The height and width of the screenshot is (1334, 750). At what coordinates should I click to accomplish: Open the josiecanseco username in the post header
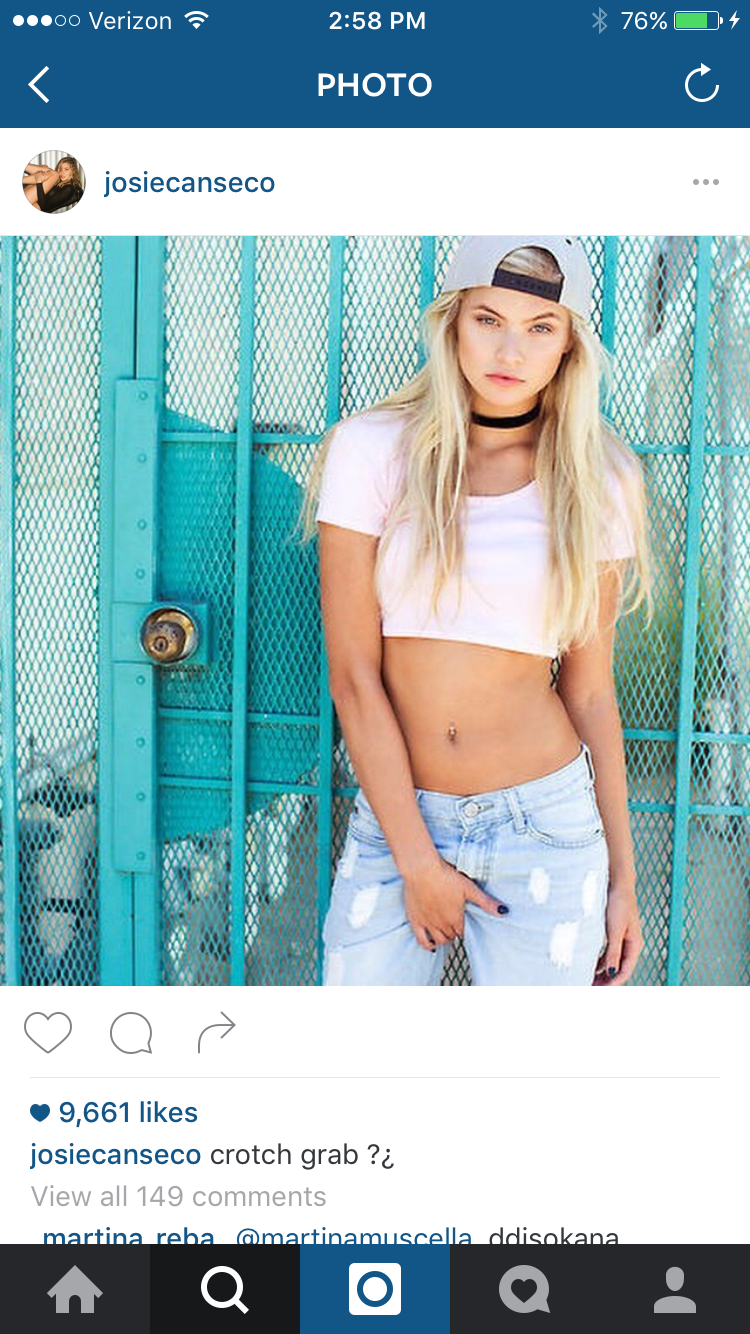click(x=189, y=183)
